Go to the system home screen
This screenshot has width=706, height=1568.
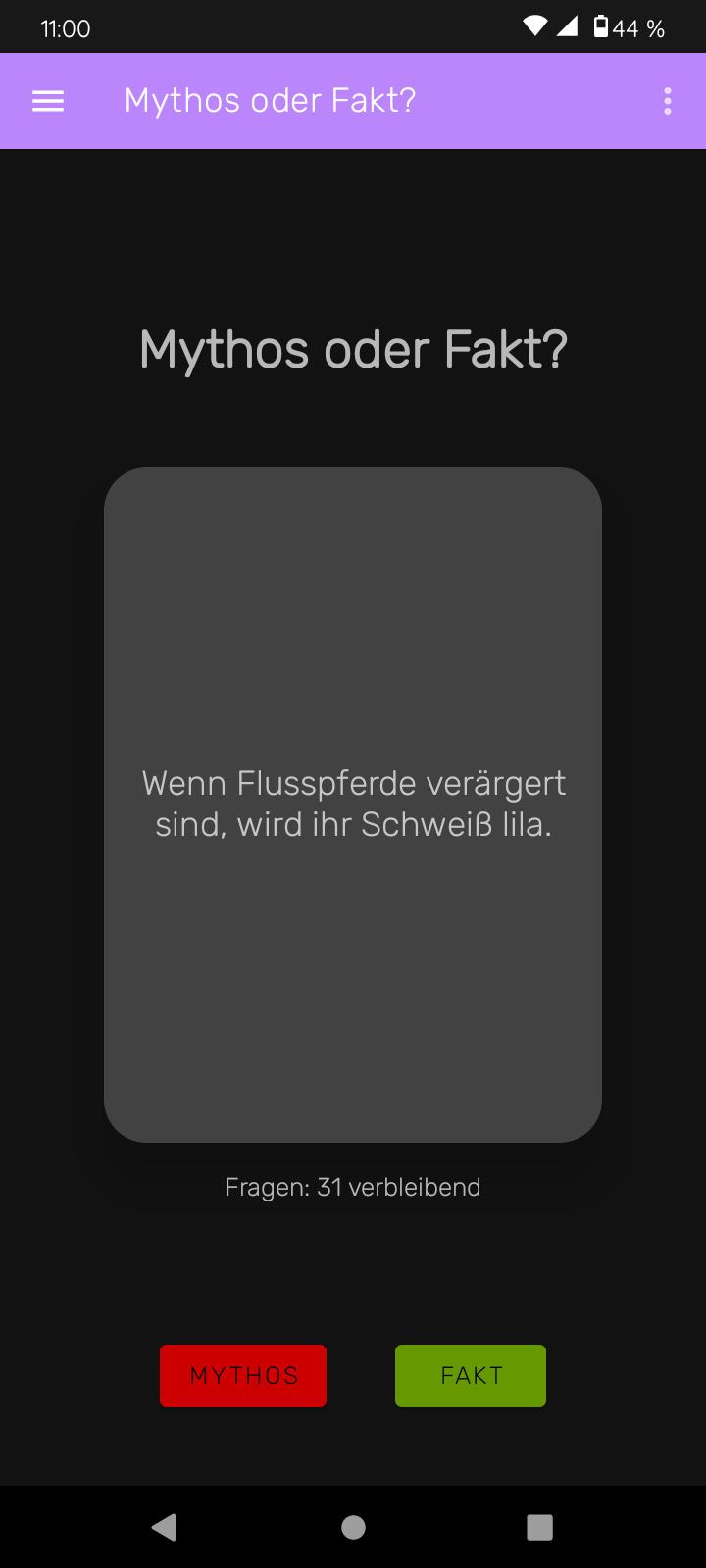pos(353,1526)
